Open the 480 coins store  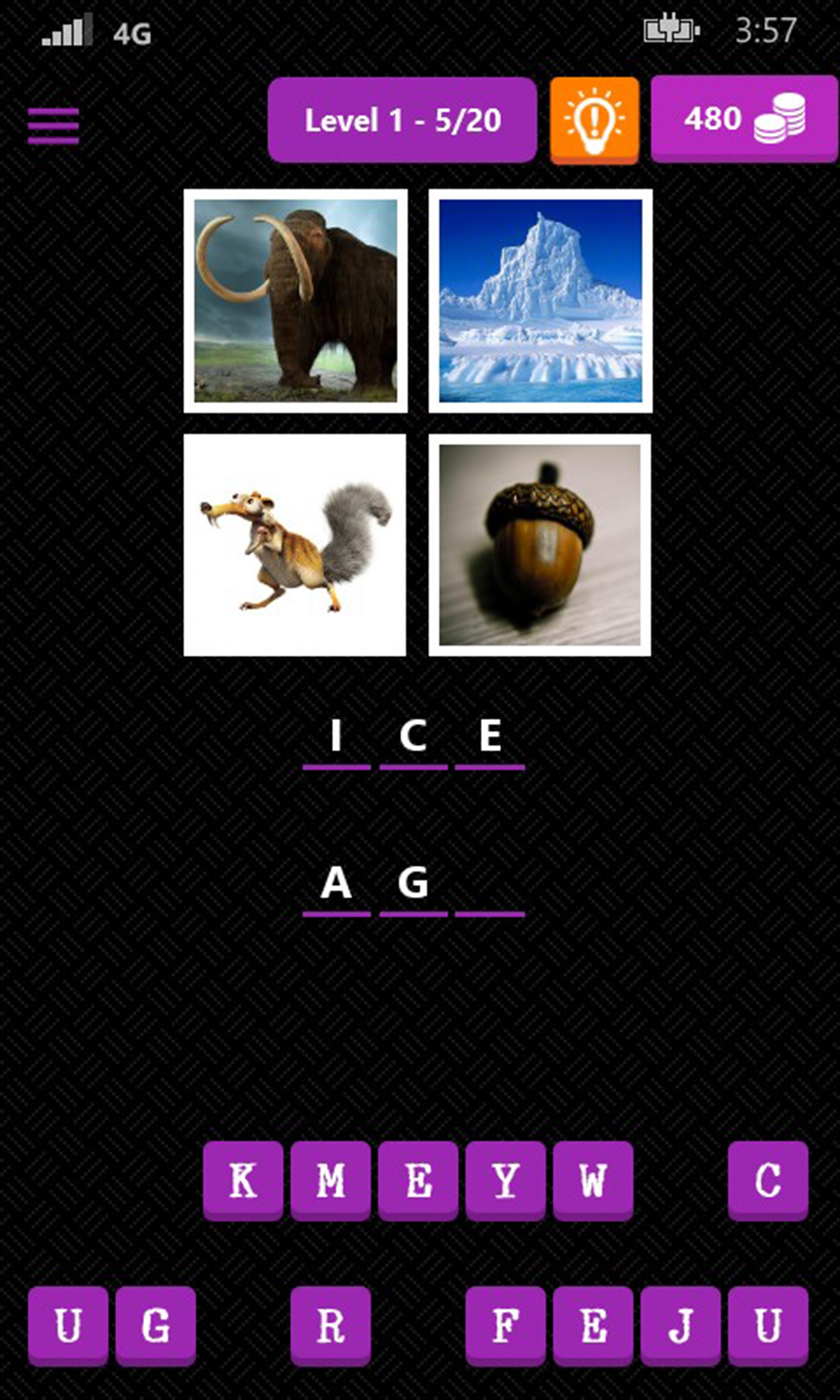click(744, 119)
